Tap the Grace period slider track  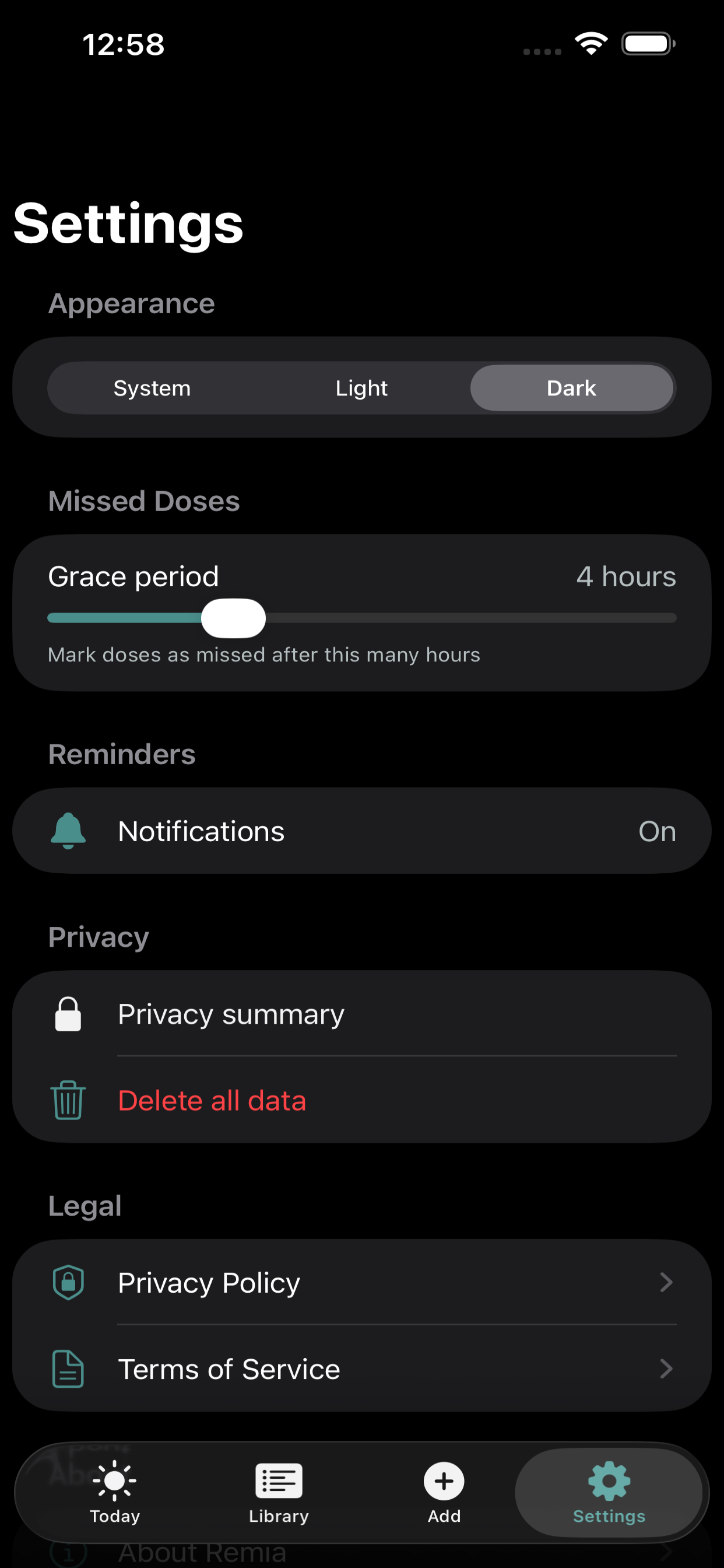(x=361, y=618)
